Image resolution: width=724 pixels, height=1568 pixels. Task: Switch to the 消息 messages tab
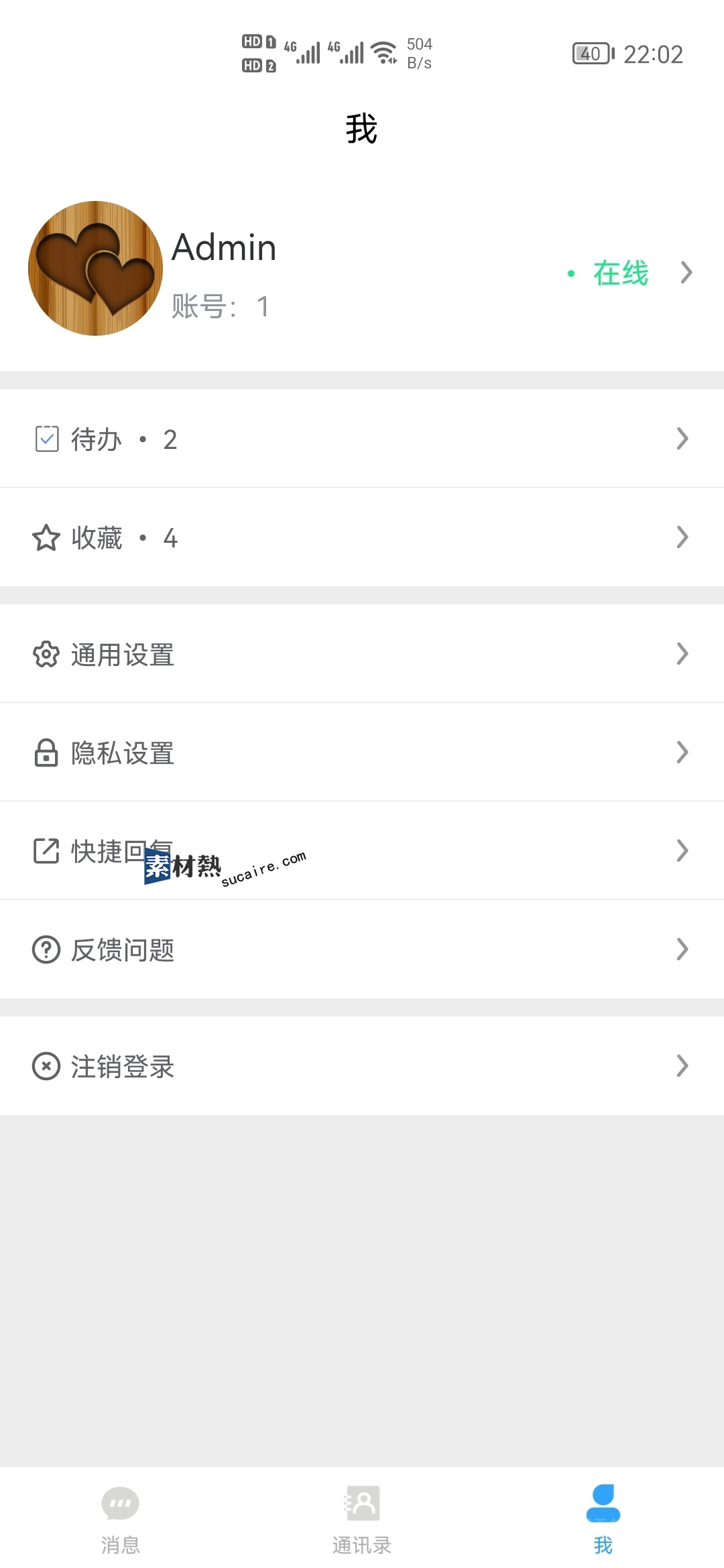(121, 1519)
